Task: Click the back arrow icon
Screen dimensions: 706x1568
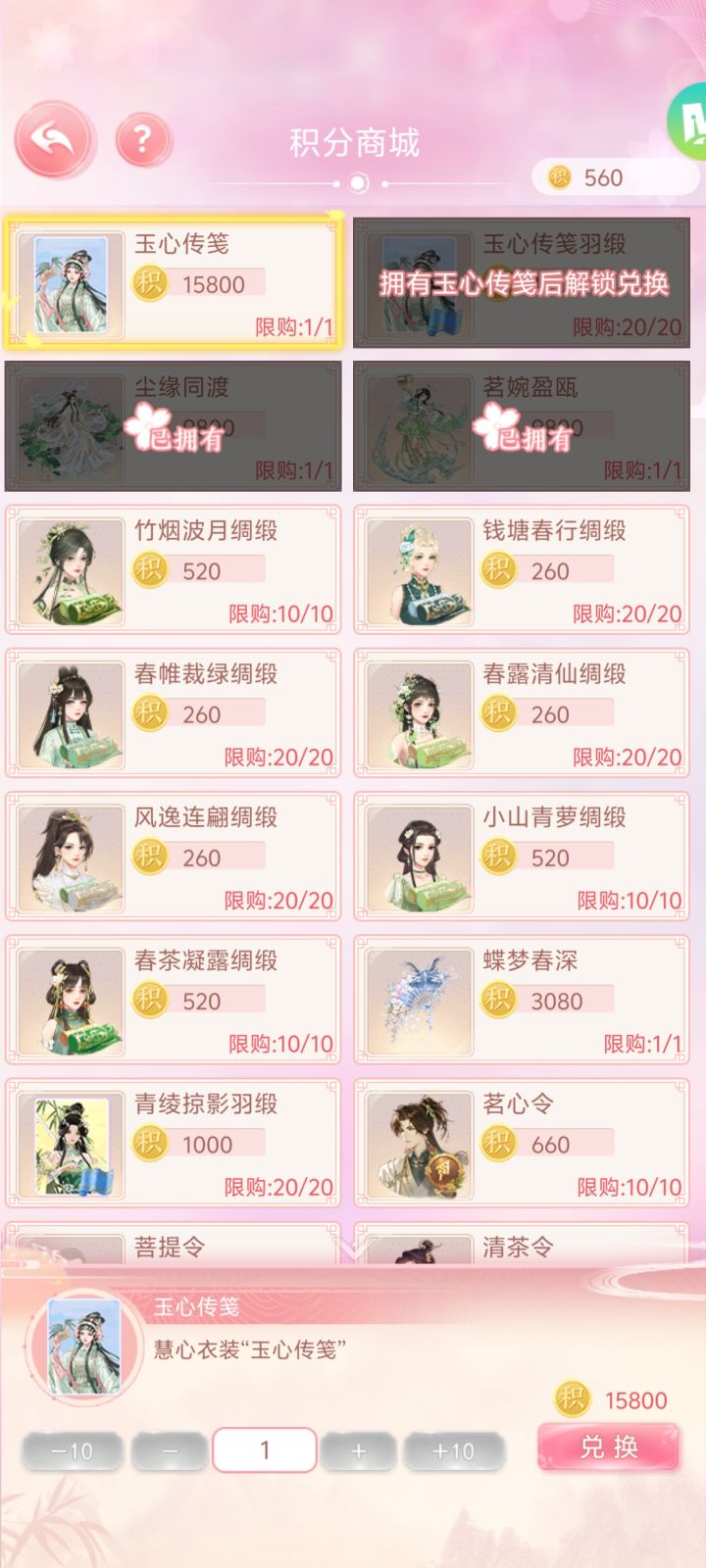Action: 54,141
